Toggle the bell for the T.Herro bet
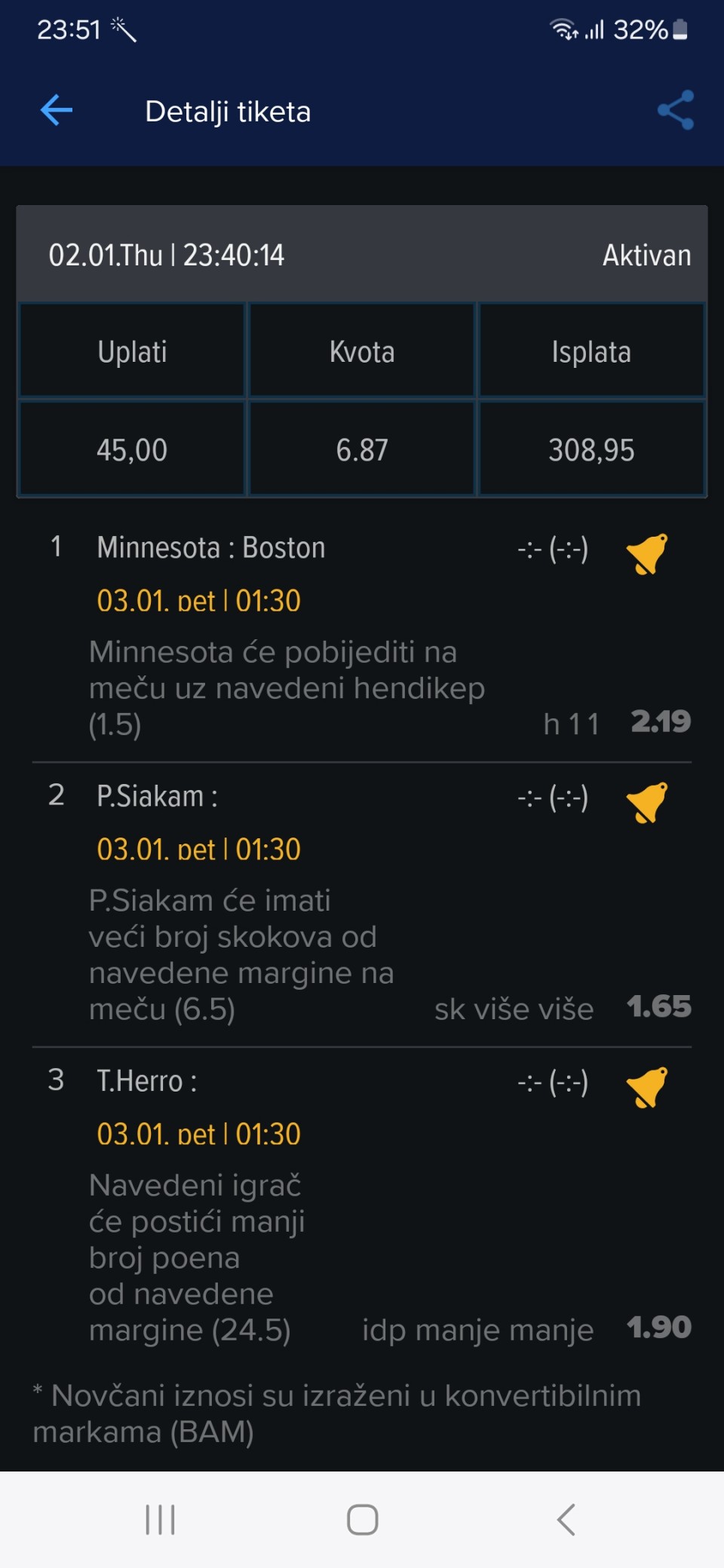Screen dimensions: 724x1568 pyautogui.click(x=647, y=1086)
